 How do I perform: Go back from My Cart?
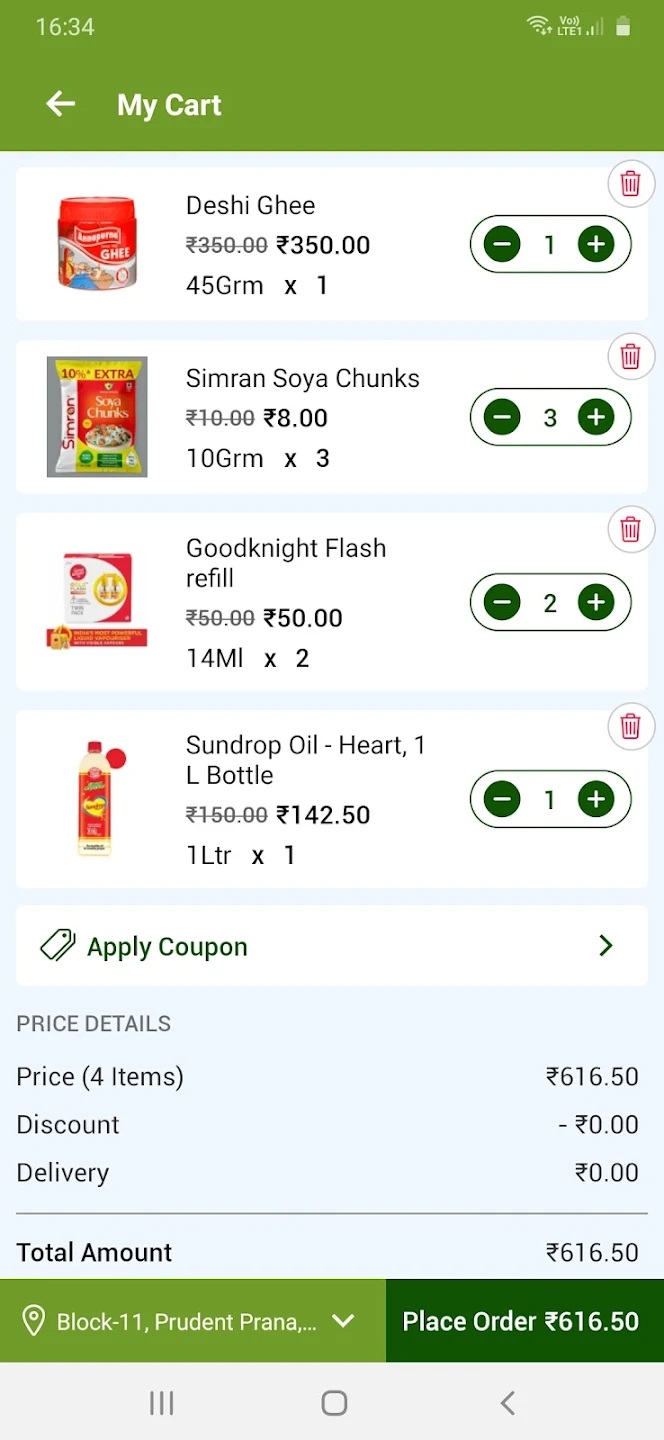click(61, 104)
